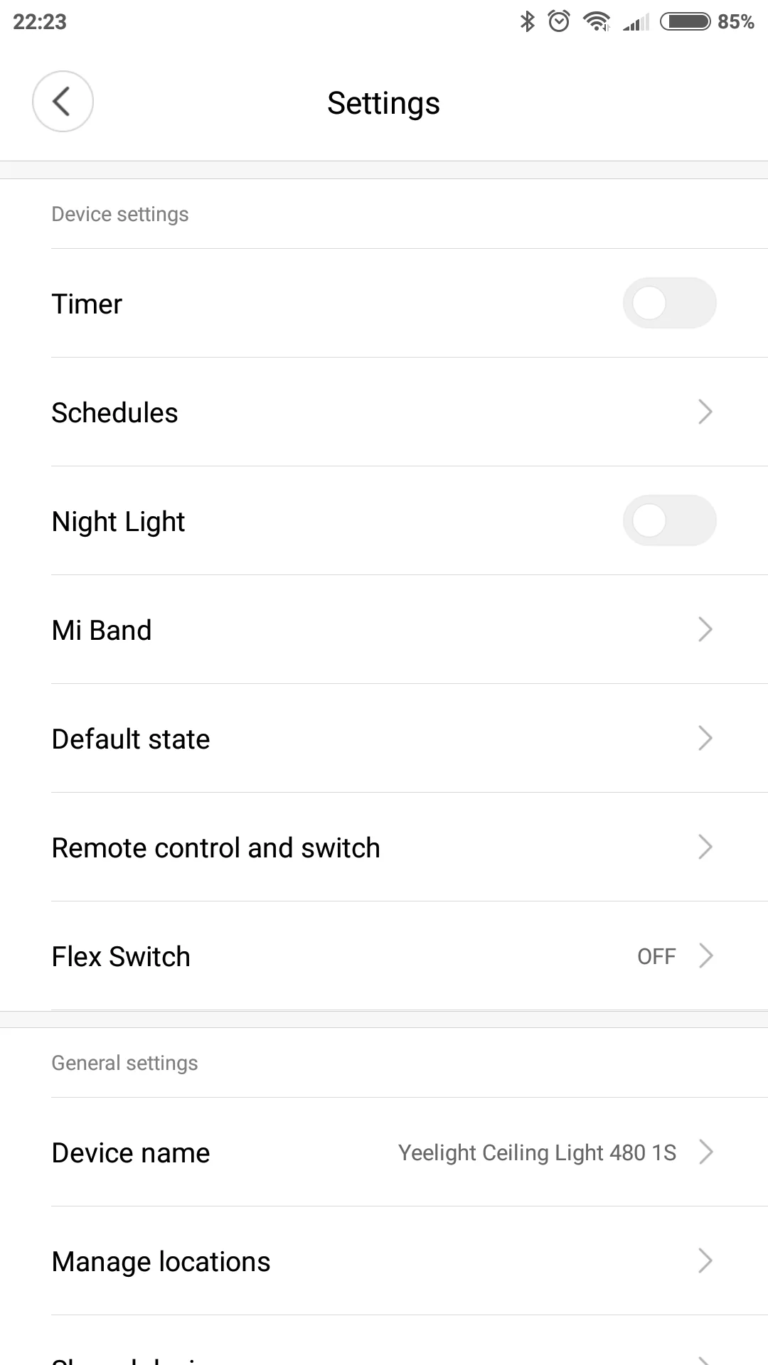Open the Device name setting
Image resolution: width=768 pixels, height=1365 pixels.
click(x=131, y=1152)
